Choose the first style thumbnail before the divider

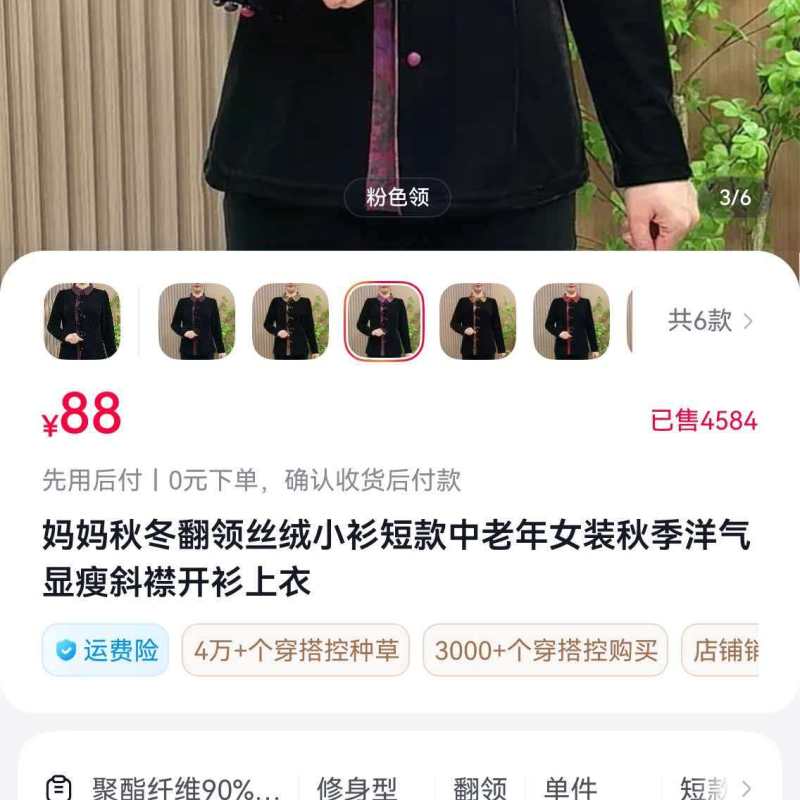[x=82, y=321]
